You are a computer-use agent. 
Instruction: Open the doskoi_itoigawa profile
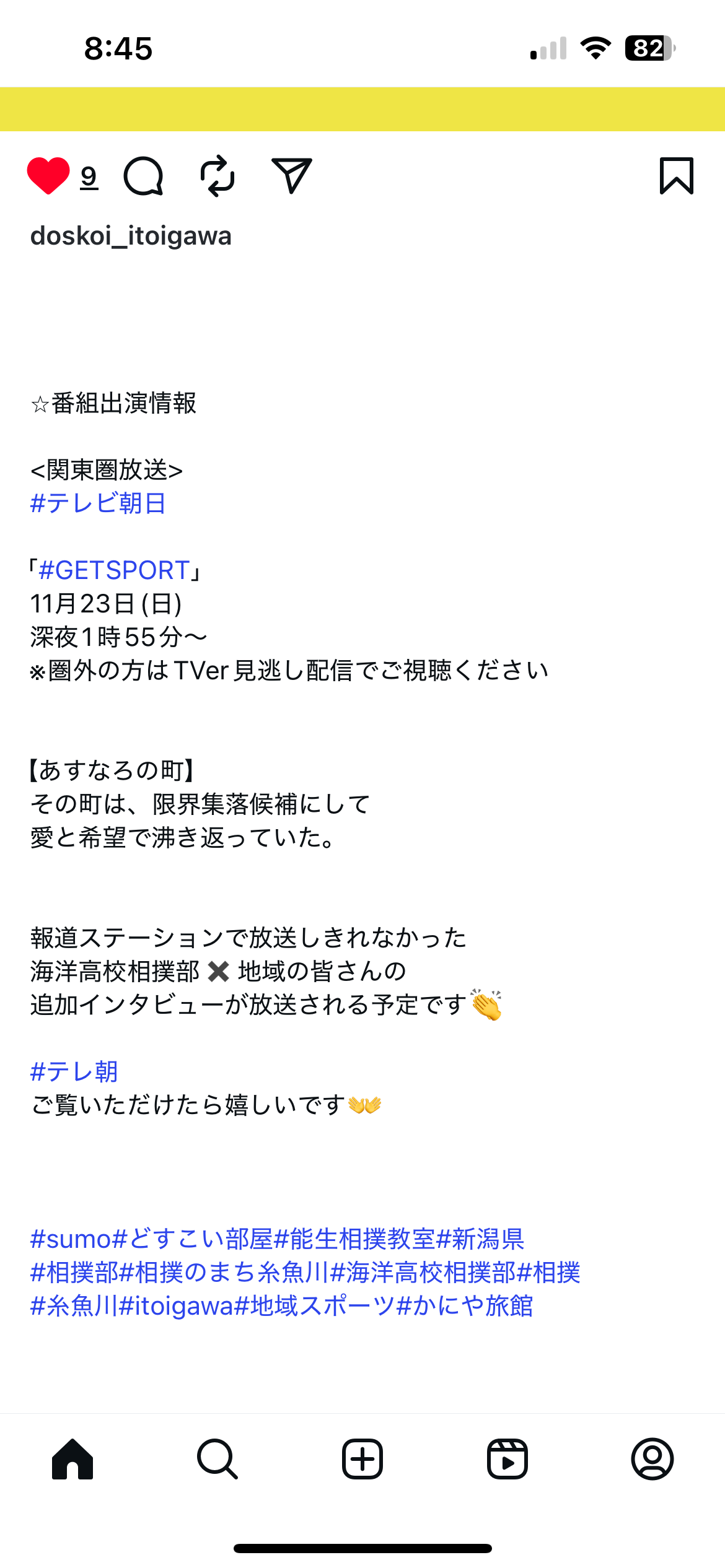pos(131,236)
